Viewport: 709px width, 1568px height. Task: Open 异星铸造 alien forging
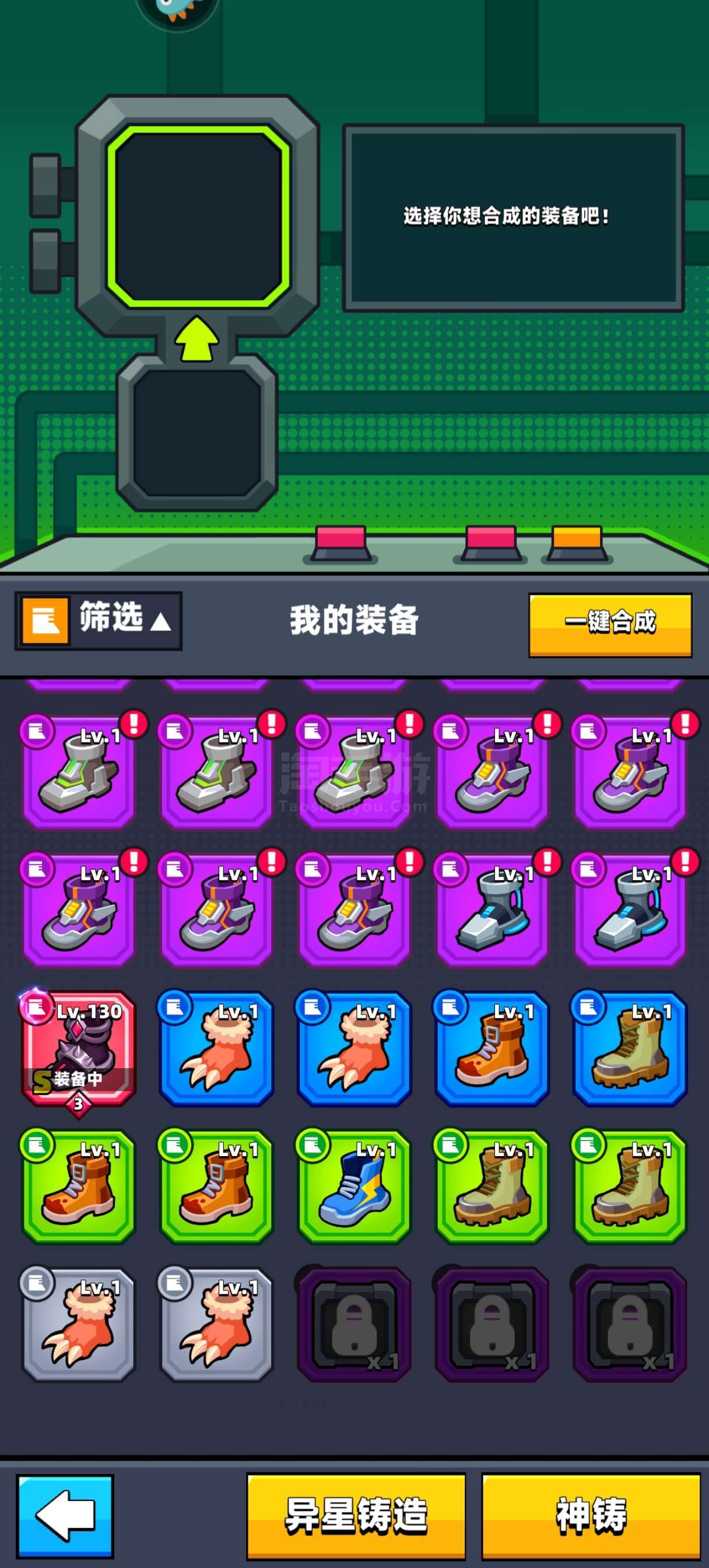356,1515
